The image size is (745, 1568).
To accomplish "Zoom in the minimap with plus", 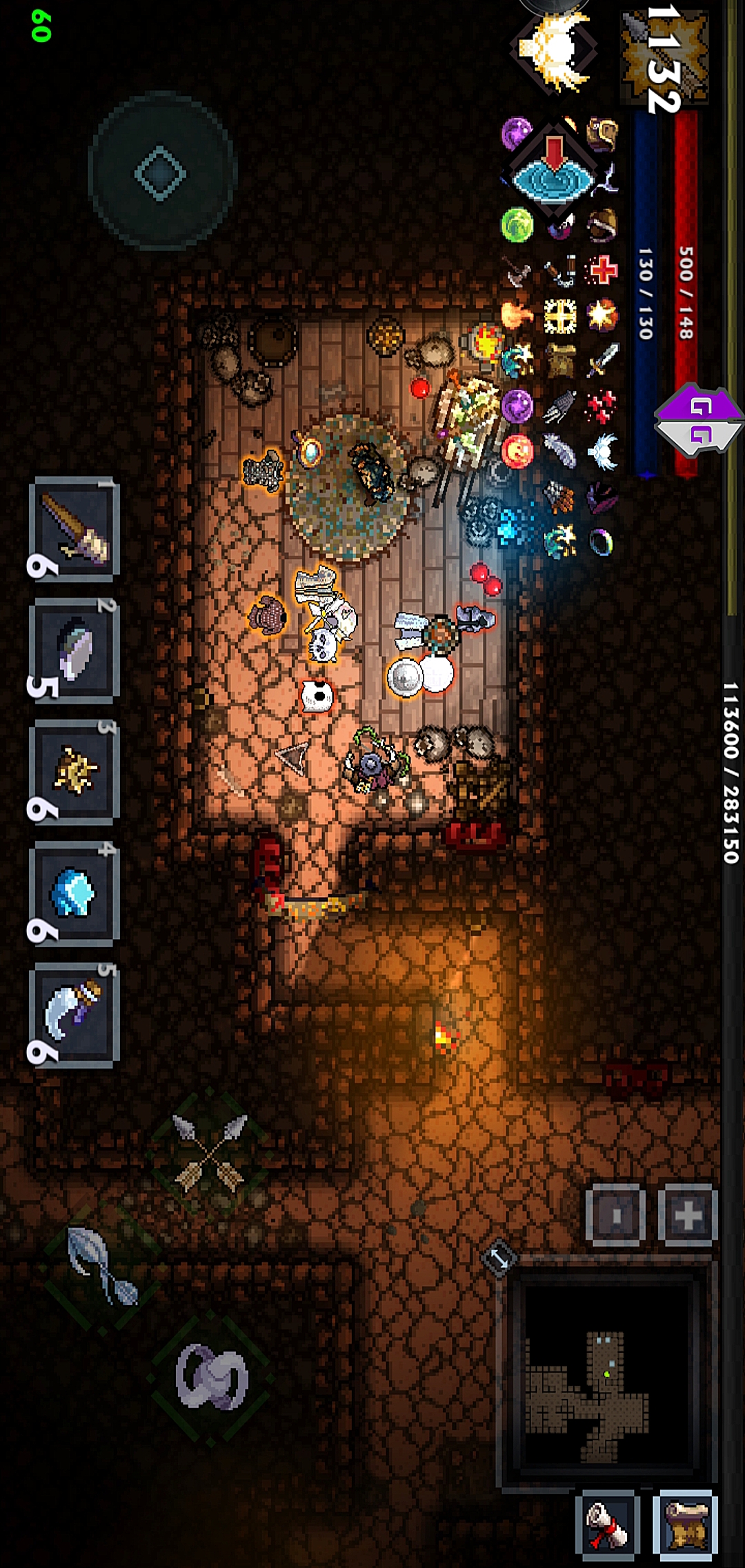I will [687, 1215].
